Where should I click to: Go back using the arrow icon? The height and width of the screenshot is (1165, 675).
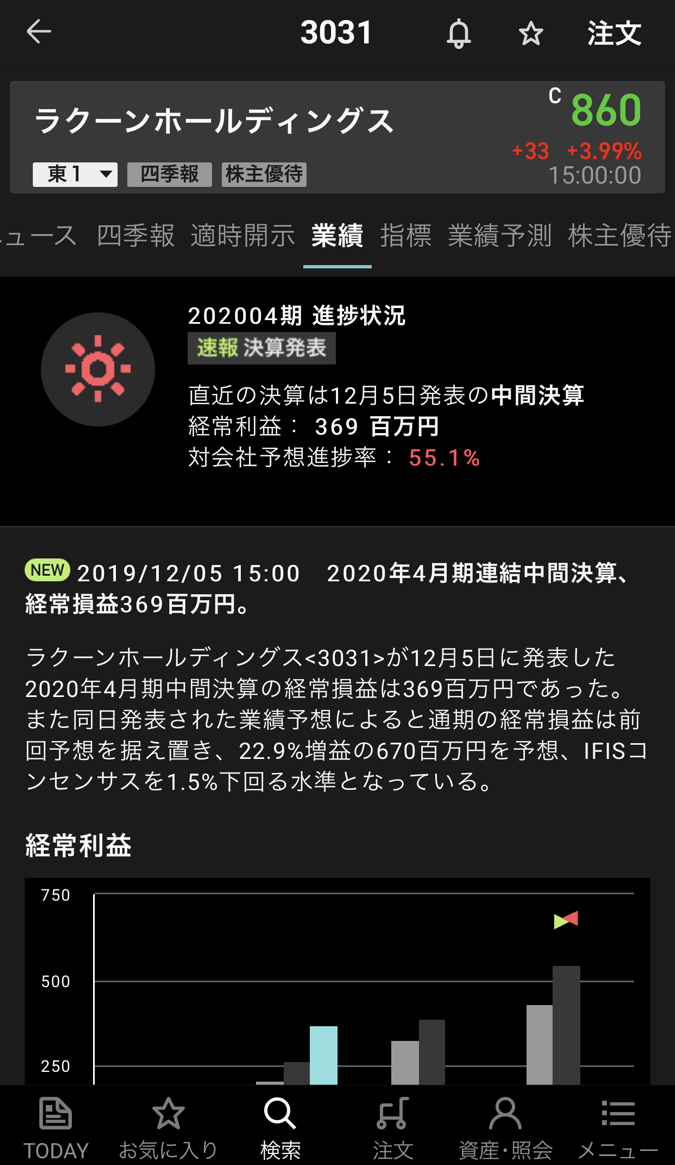click(39, 32)
